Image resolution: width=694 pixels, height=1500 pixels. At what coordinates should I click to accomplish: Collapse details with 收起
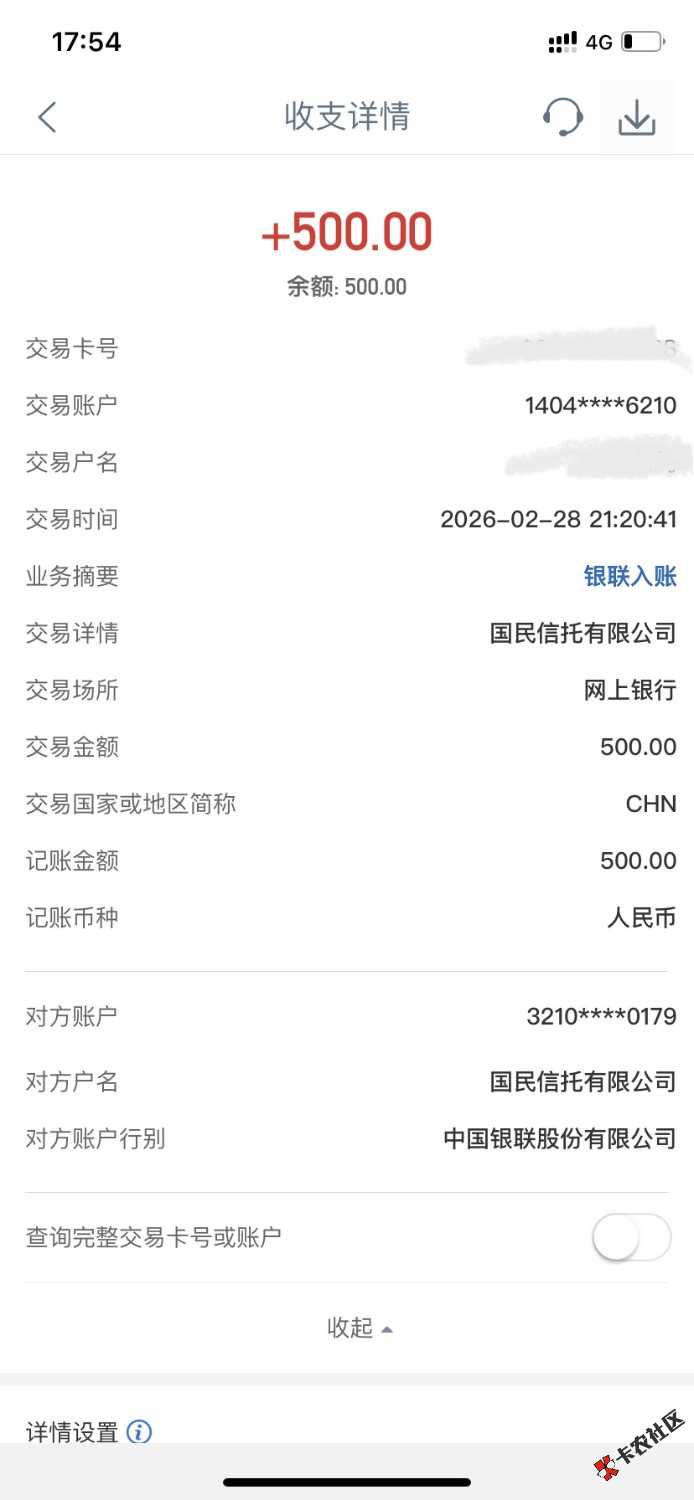(x=359, y=1328)
